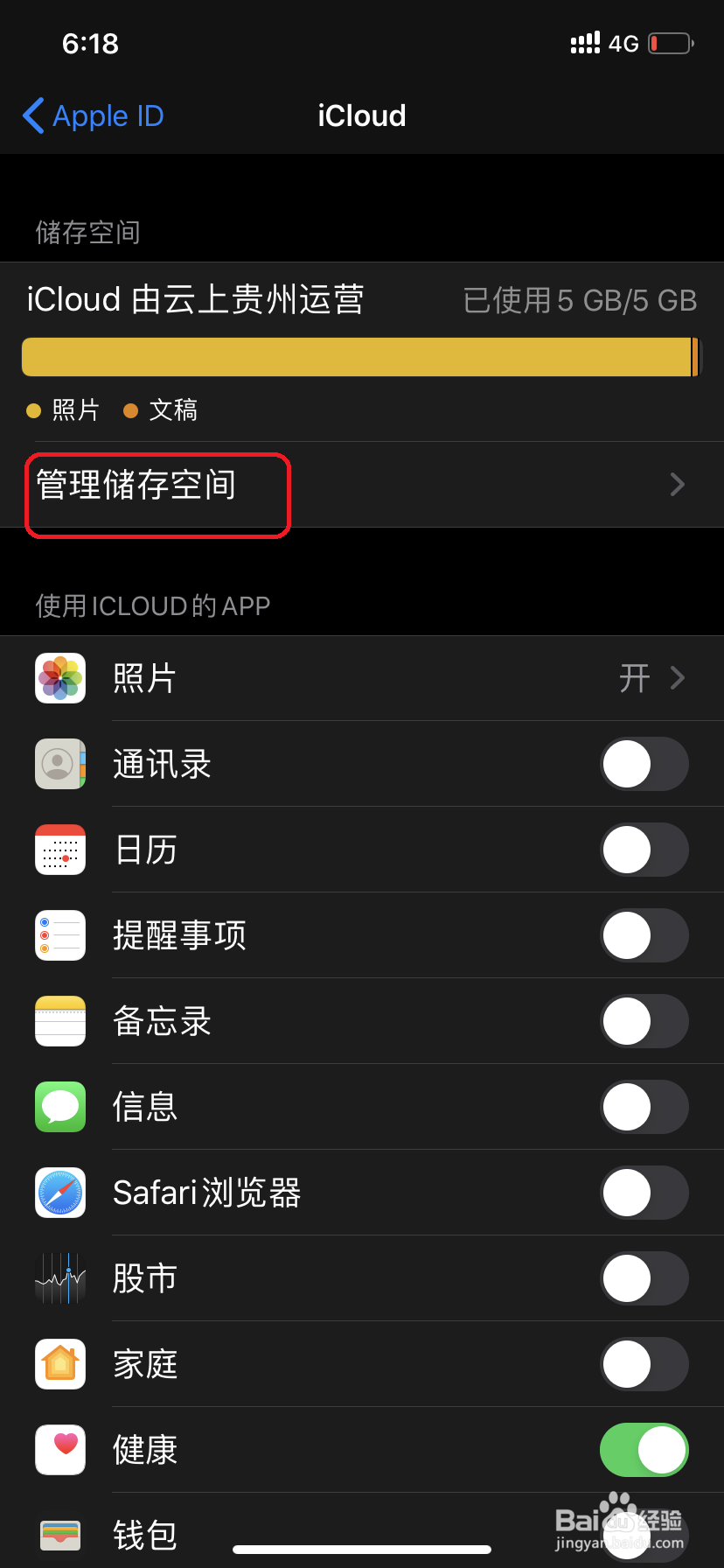The width and height of the screenshot is (724, 1568).
Task: Tap the Notes (备忘录) app icon
Action: point(59,1020)
